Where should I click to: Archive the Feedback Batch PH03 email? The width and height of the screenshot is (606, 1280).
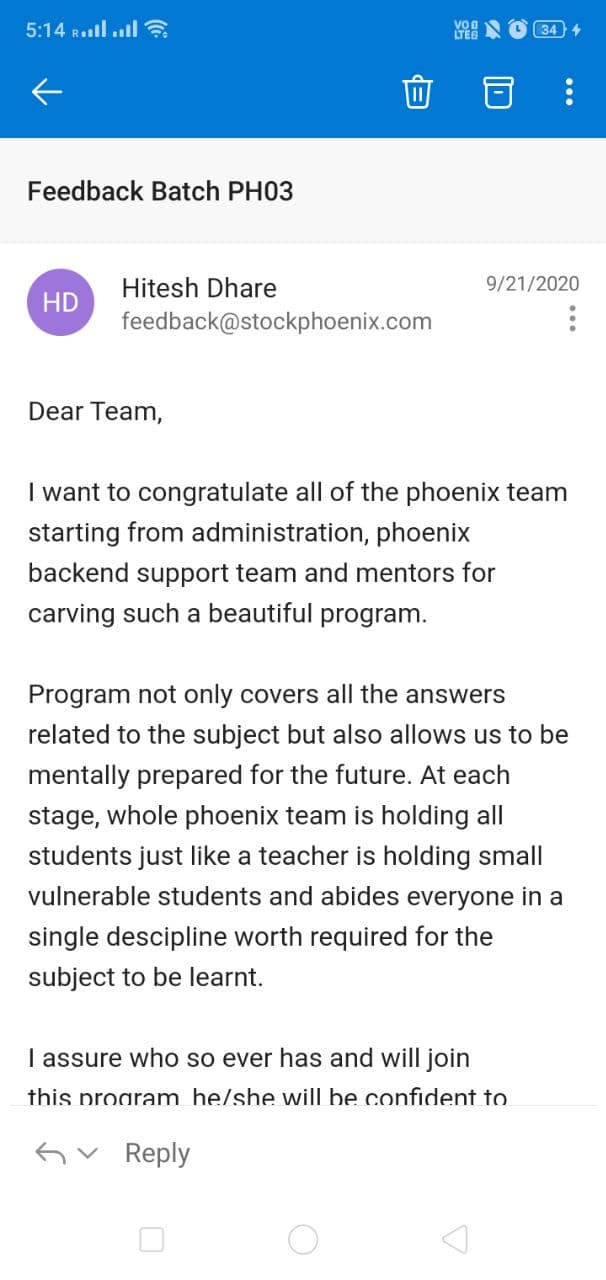[497, 93]
